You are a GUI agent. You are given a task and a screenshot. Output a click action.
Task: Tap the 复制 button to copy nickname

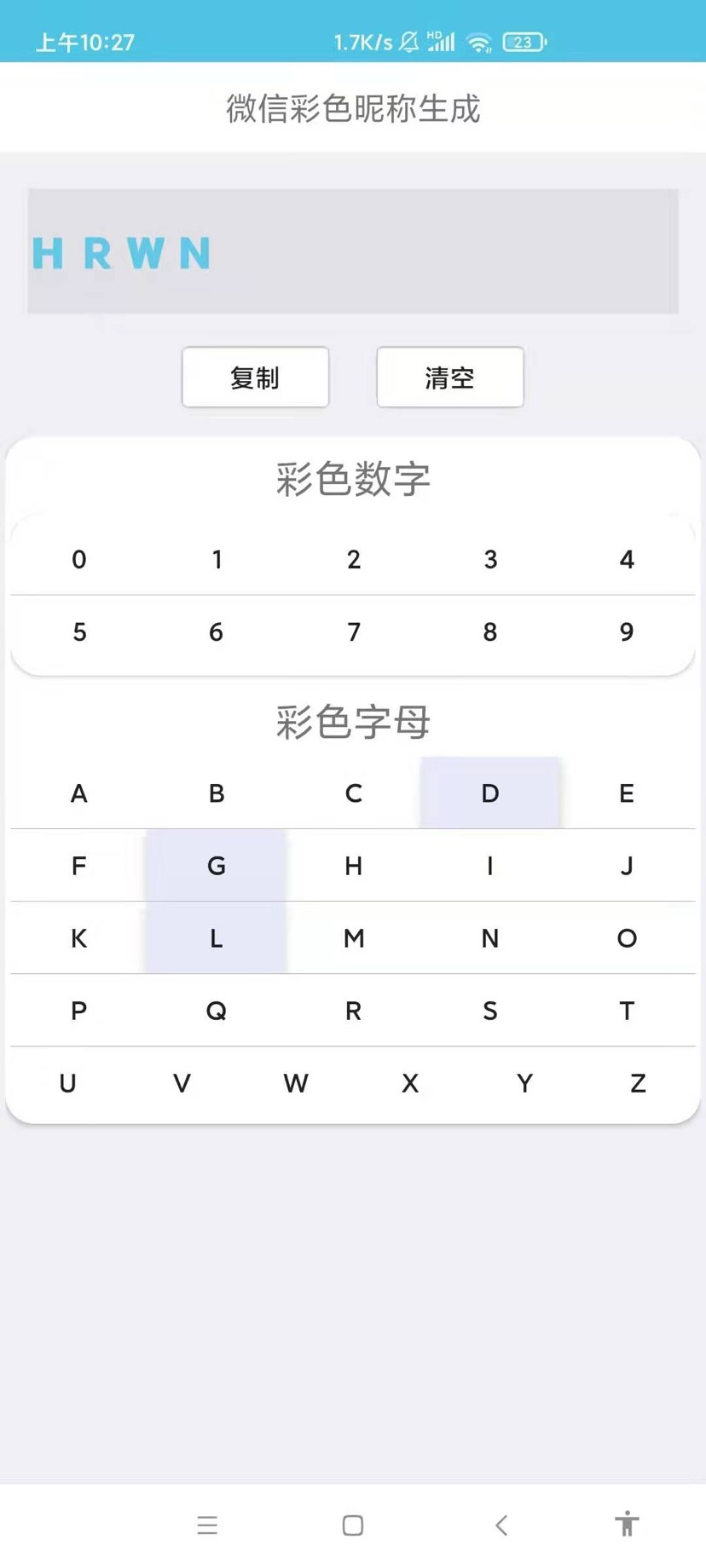coord(255,377)
